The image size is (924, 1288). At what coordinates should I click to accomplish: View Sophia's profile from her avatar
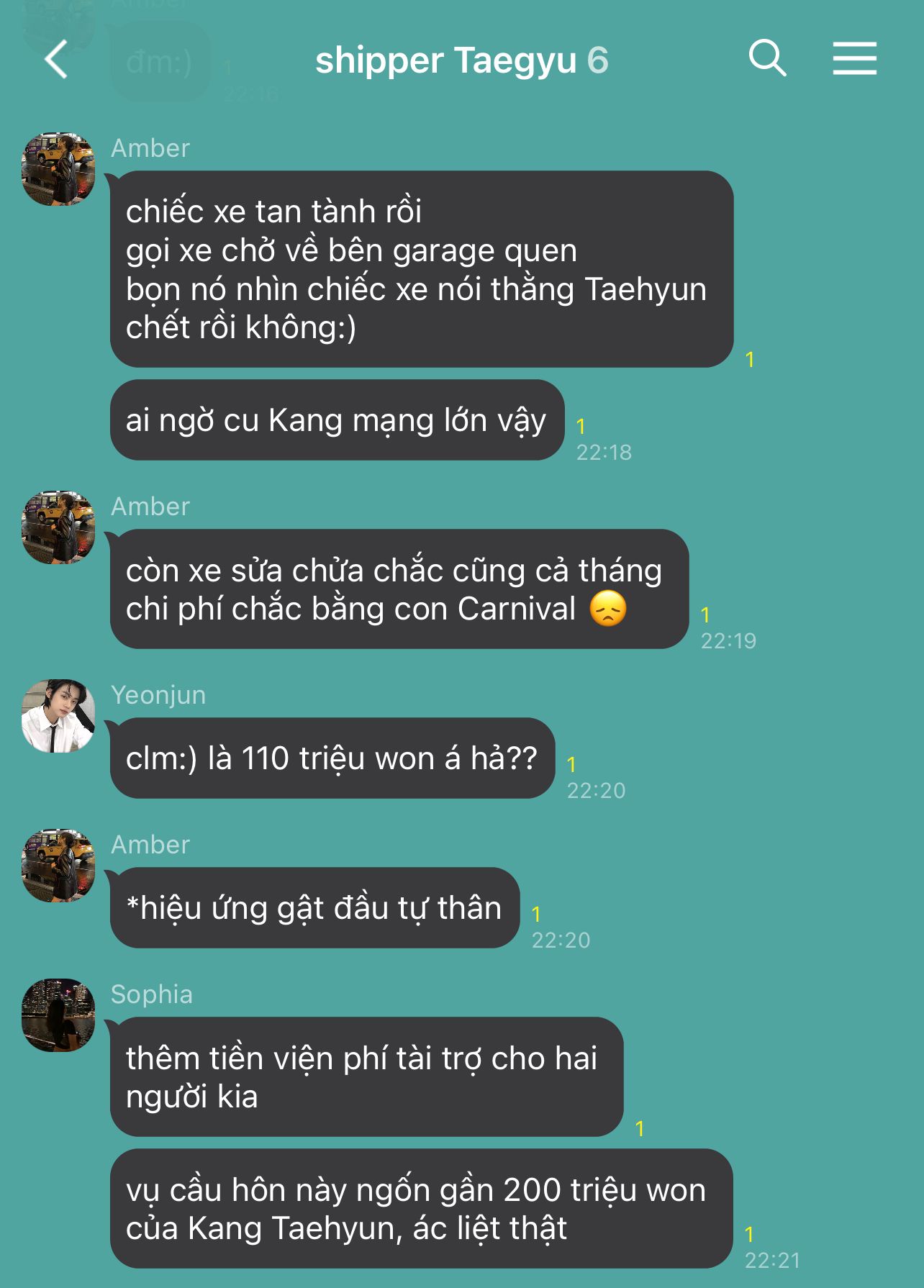[58, 1015]
